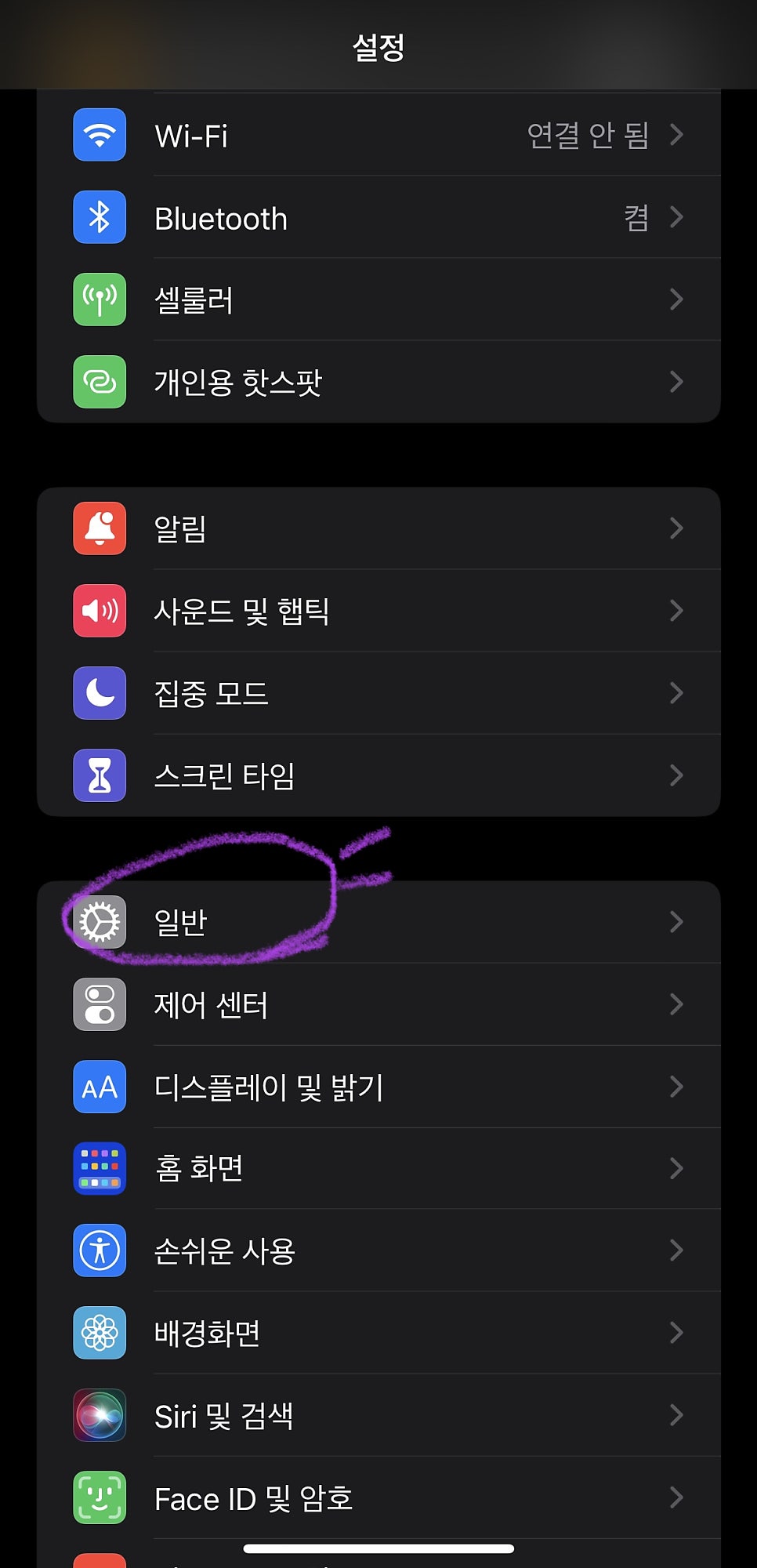Open Wi-Fi settings

378,135
